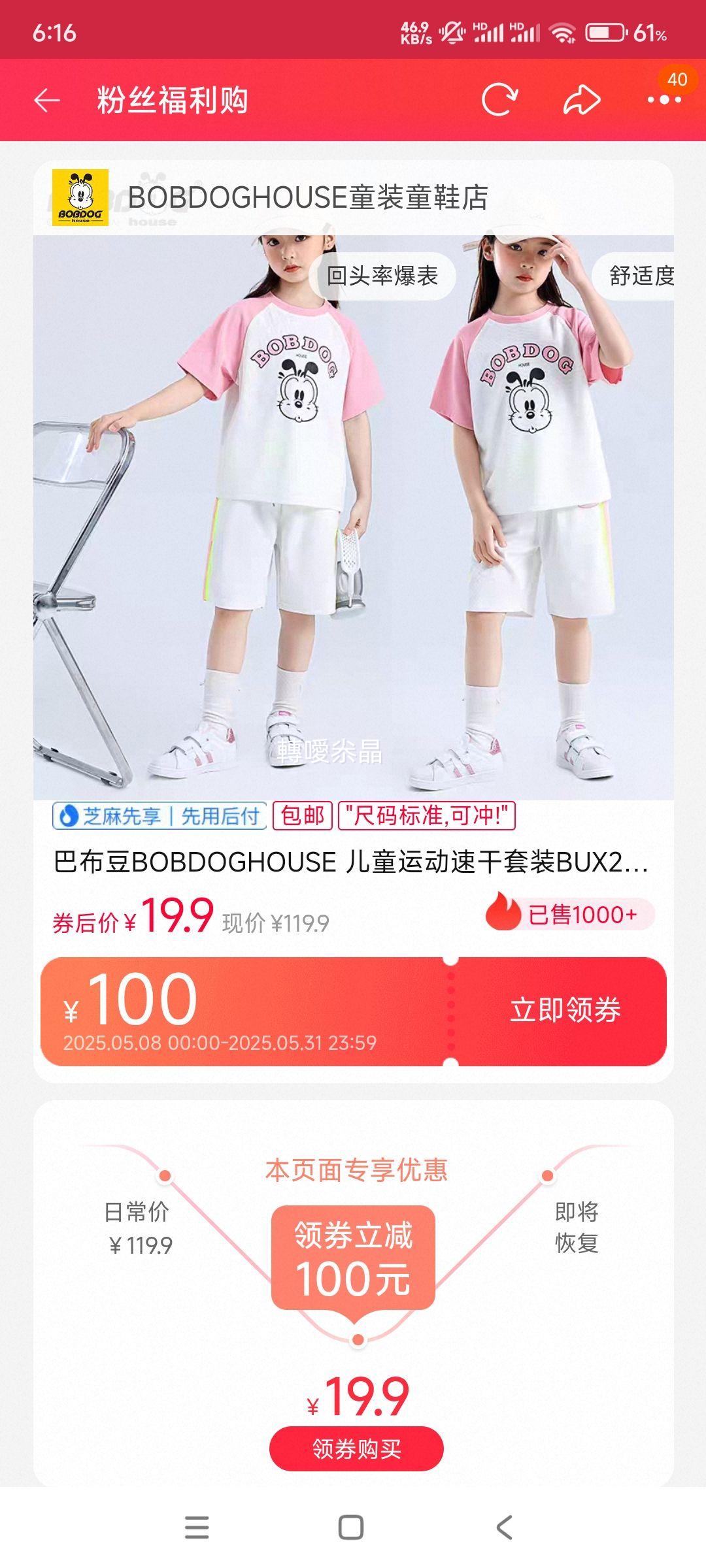Tap the system home button
This screenshot has width=706, height=1568.
(351, 1527)
